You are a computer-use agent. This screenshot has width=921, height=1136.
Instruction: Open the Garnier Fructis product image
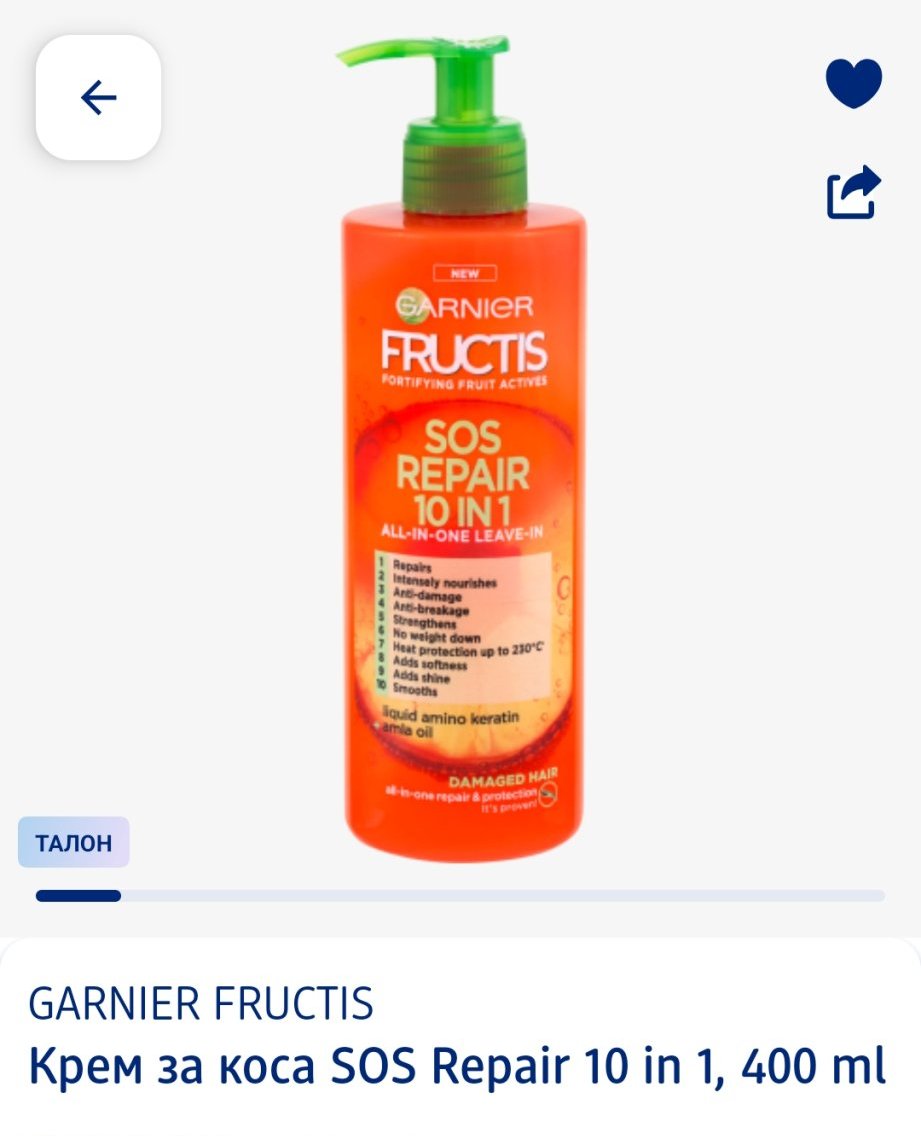pyautogui.click(x=462, y=450)
